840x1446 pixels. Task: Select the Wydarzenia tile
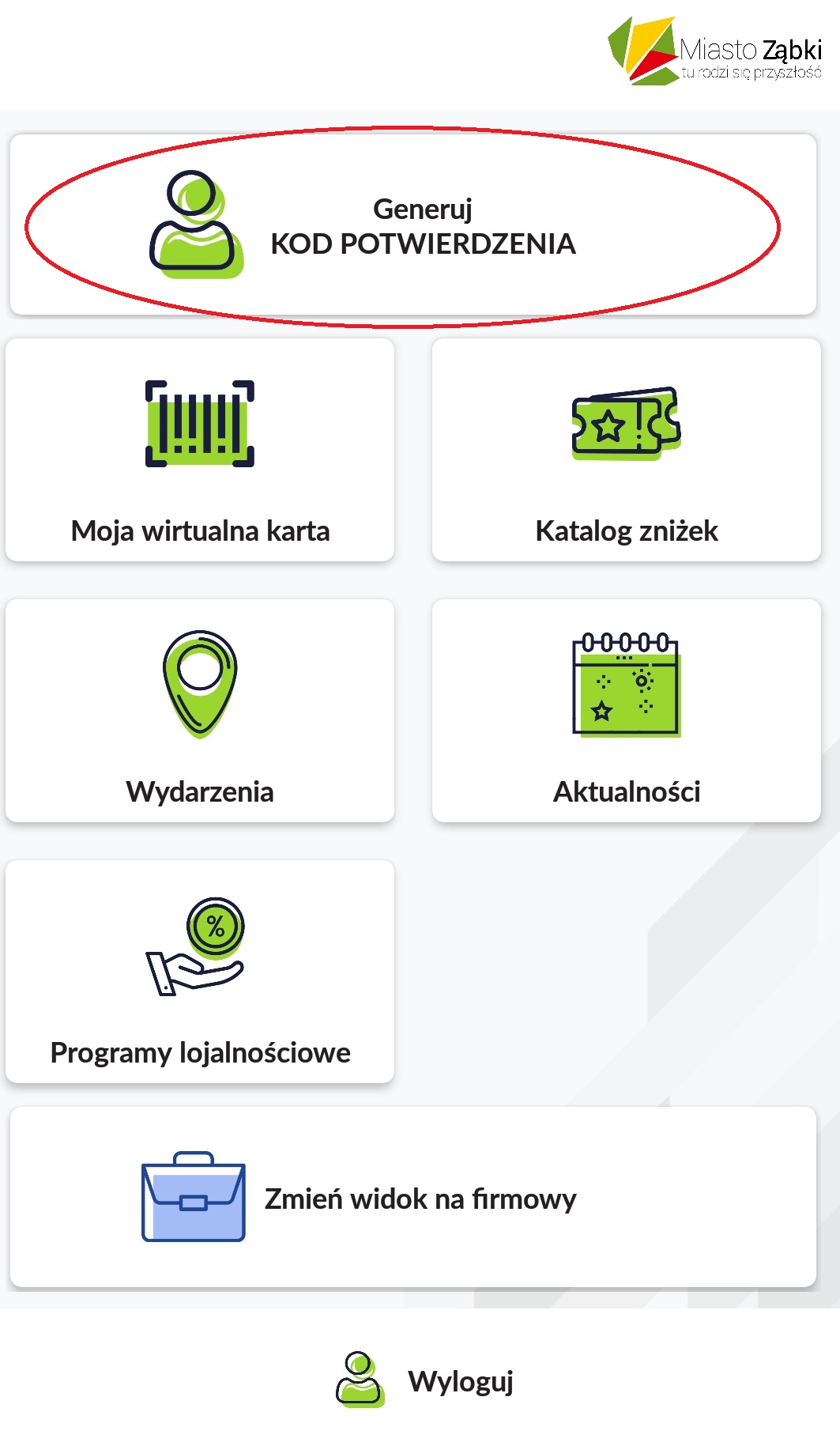pyautogui.click(x=200, y=711)
